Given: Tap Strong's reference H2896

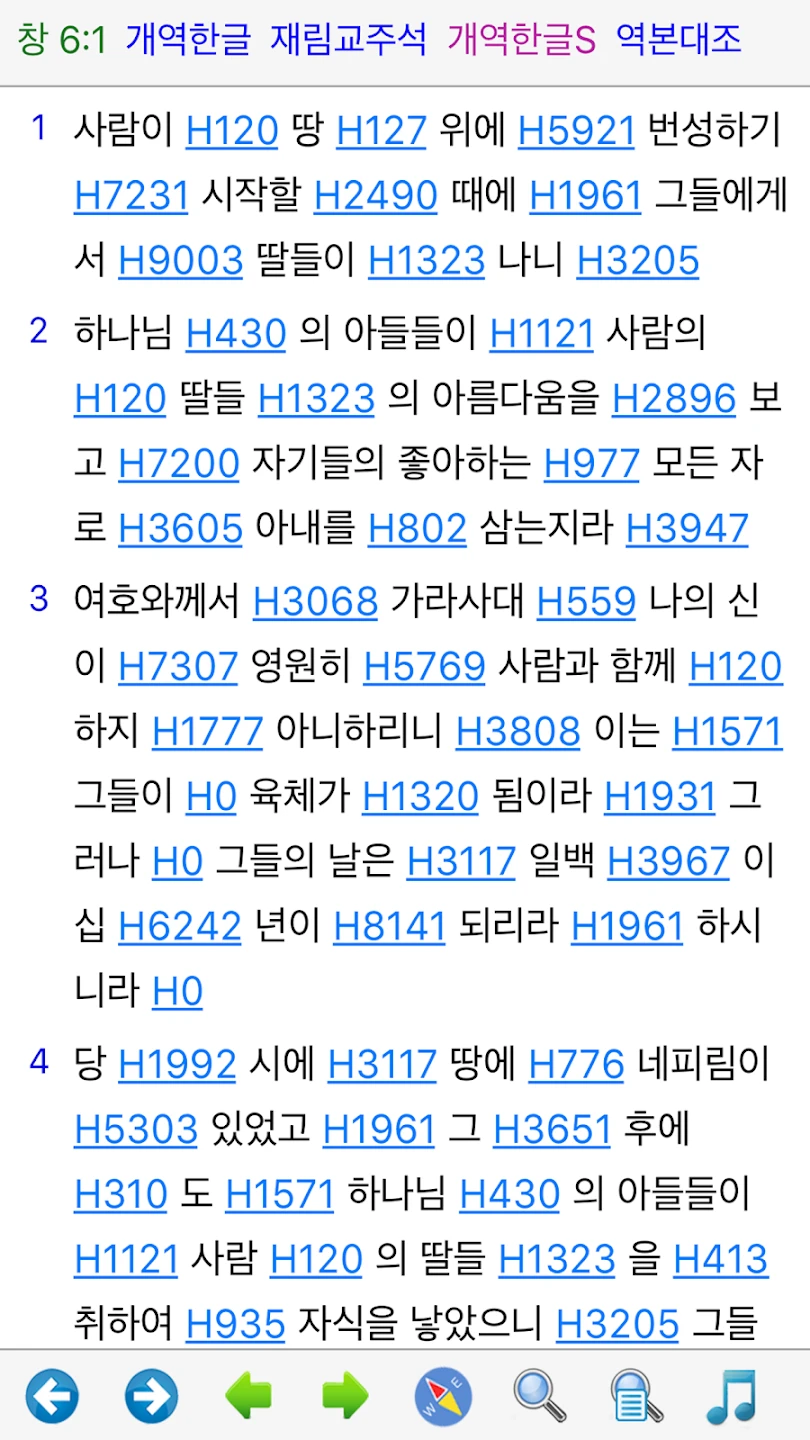Looking at the screenshot, I should [673, 398].
